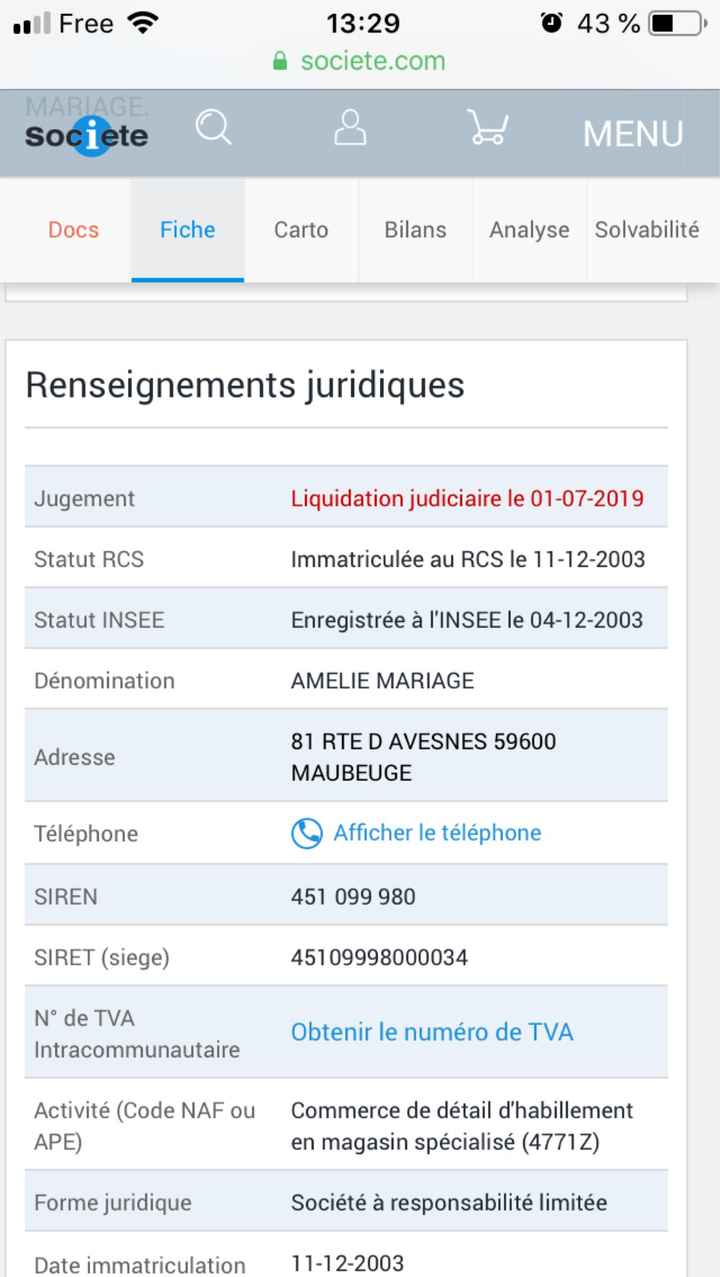Screen dimensions: 720x1277
Task: Open the user account icon
Action: (x=350, y=129)
